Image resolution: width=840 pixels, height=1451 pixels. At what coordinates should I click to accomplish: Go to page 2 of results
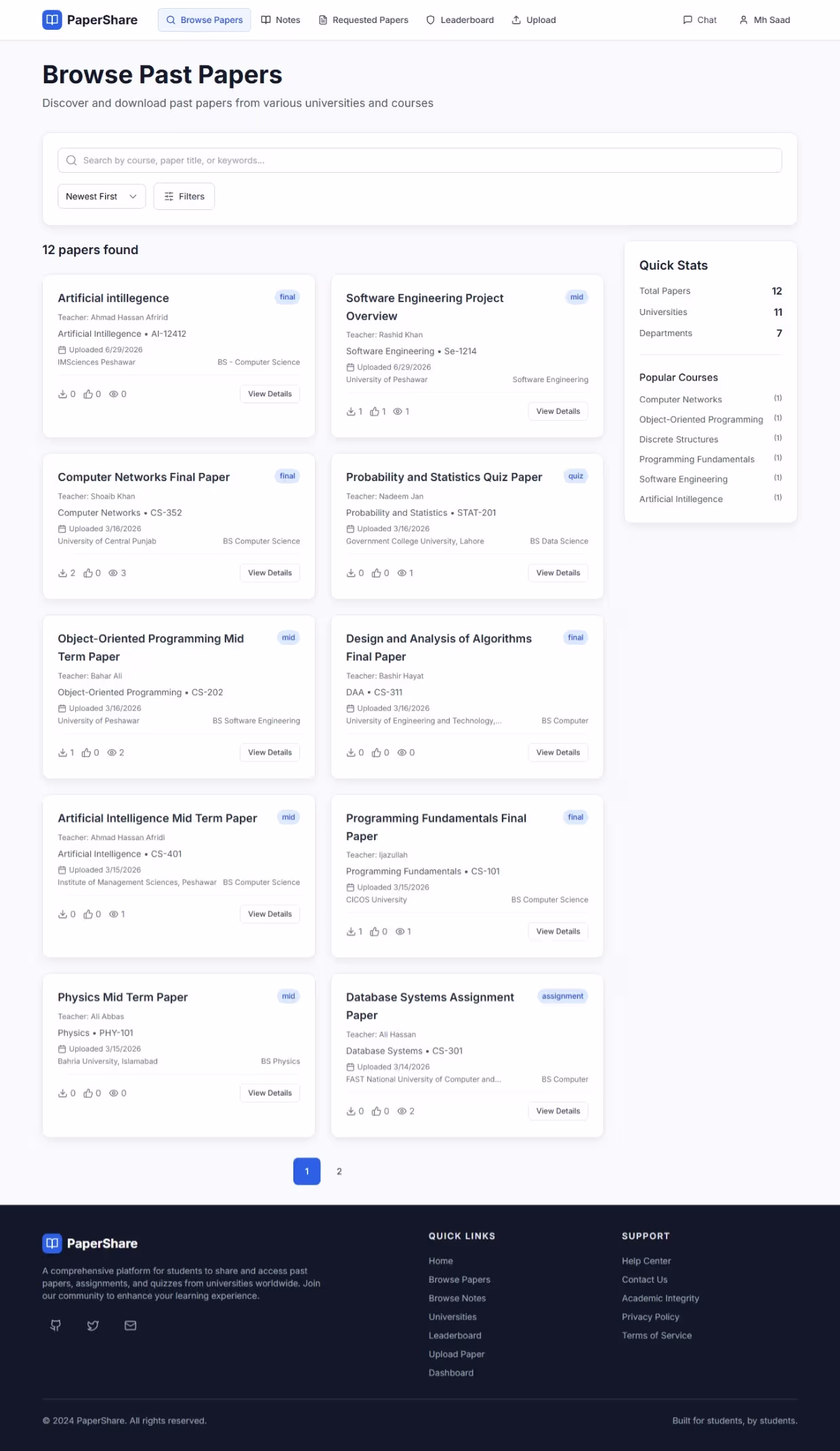(x=339, y=1171)
